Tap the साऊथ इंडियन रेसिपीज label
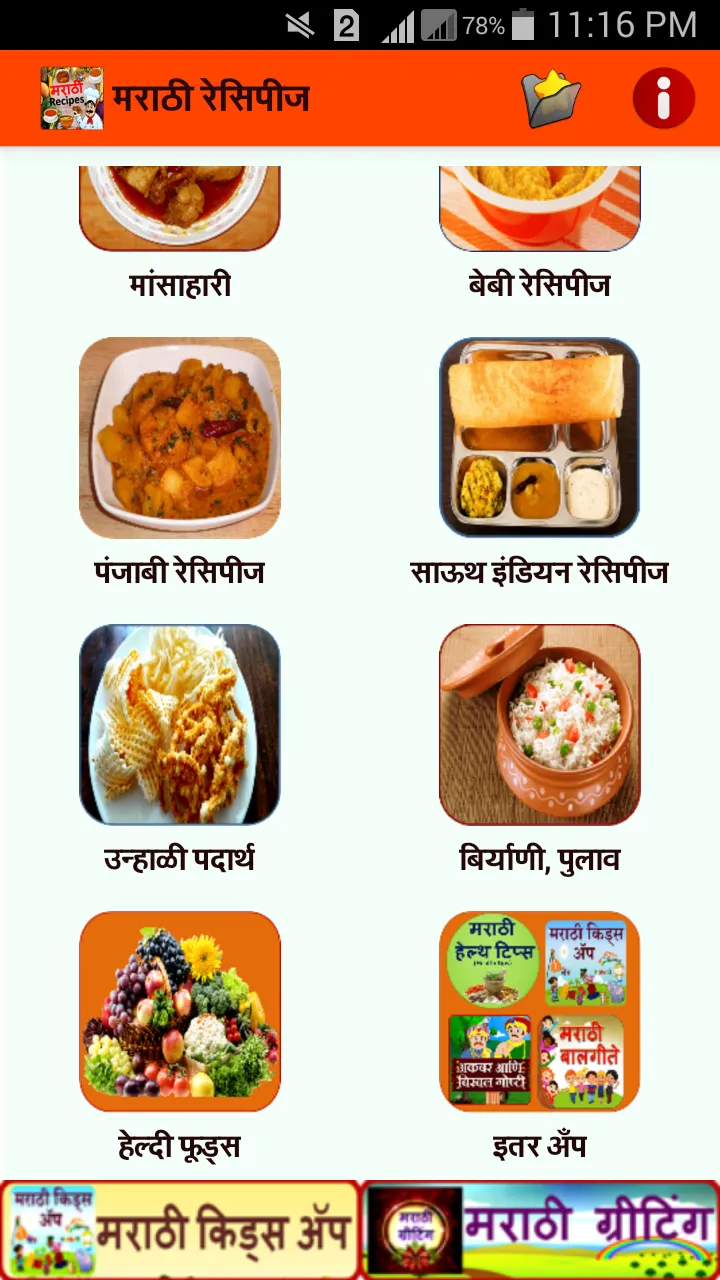This screenshot has width=720, height=1280. coord(540,571)
